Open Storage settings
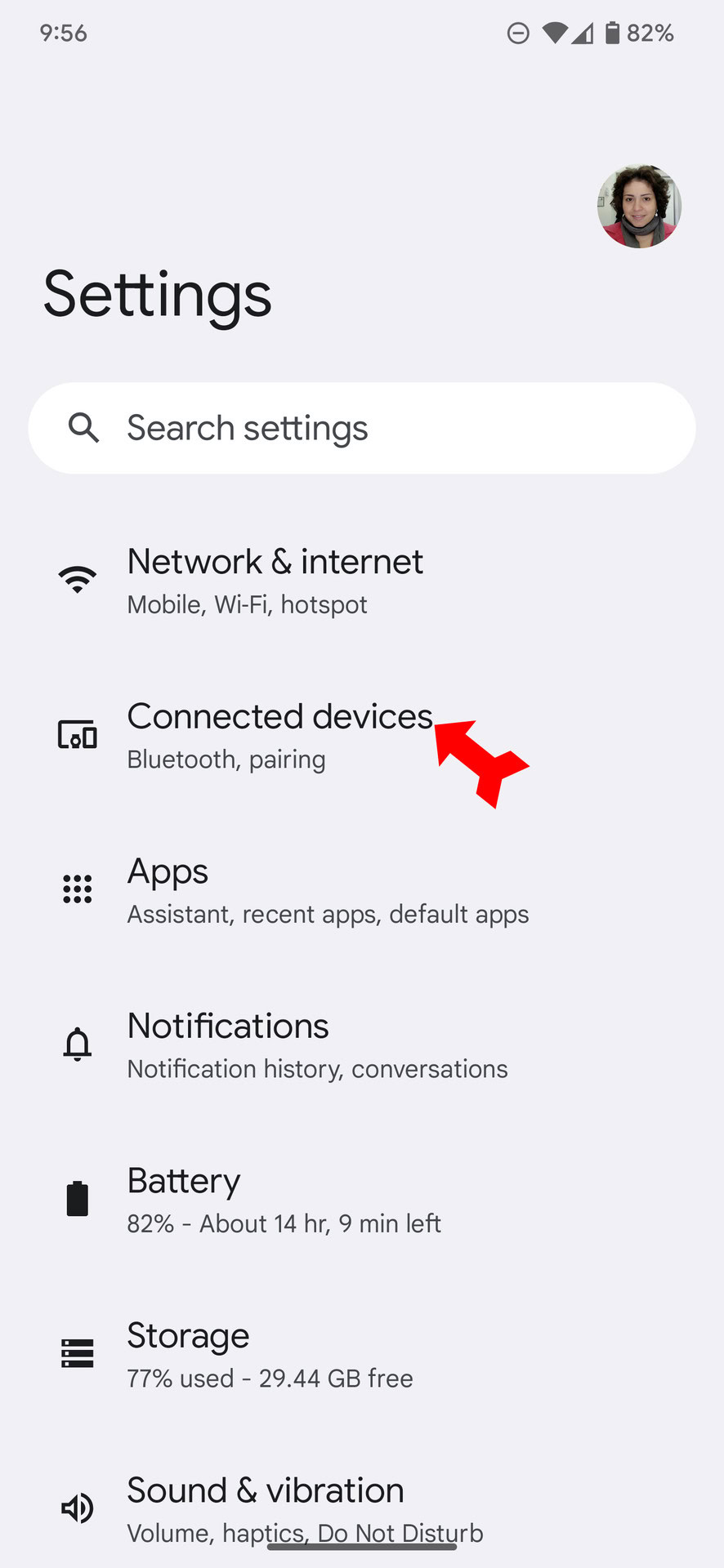 (362, 1355)
